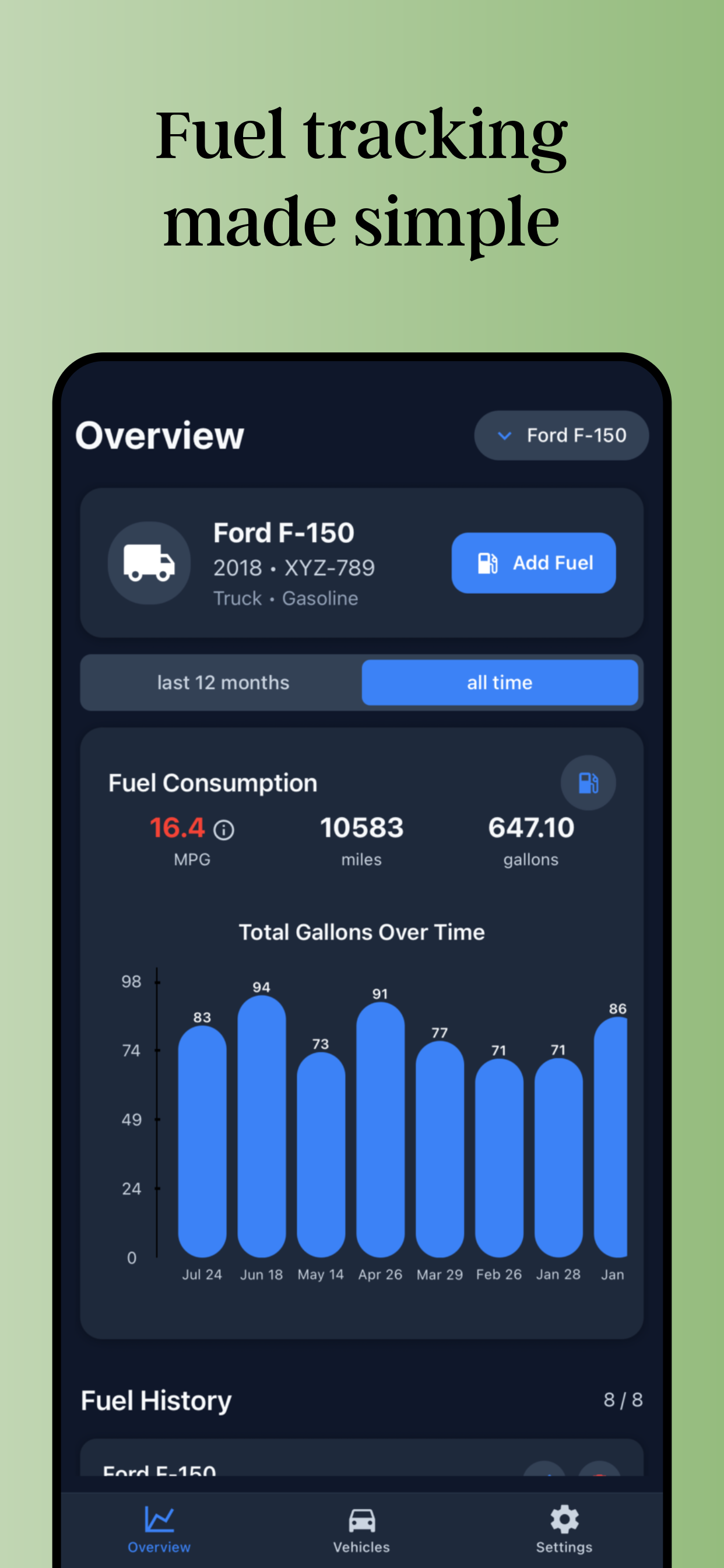Viewport: 724px width, 1568px height.
Task: Open the full Fuel History list via 8/8
Action: tap(624, 1401)
